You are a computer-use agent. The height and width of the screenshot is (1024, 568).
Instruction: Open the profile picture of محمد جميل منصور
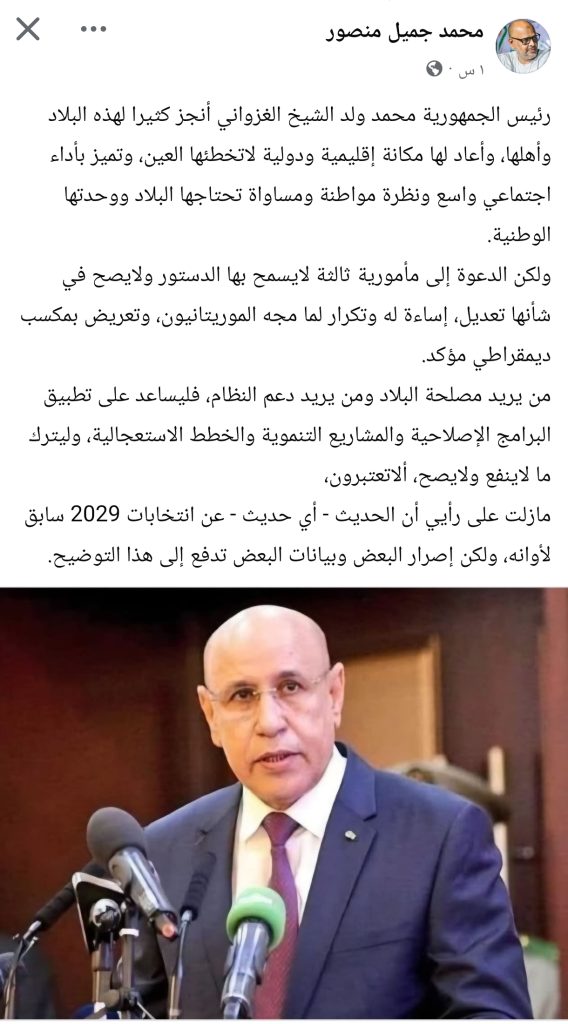pyautogui.click(x=523, y=46)
